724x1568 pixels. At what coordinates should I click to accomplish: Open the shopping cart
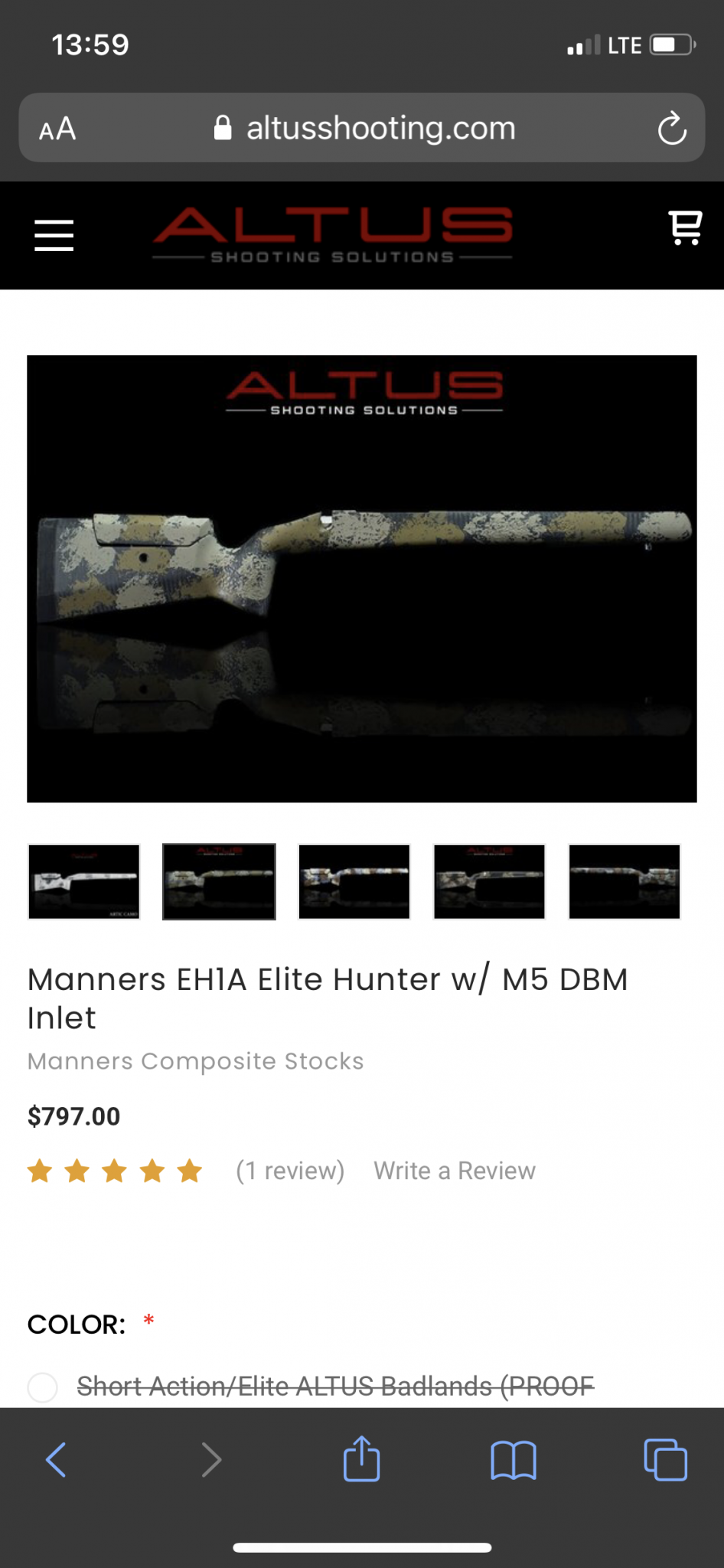[x=685, y=228]
